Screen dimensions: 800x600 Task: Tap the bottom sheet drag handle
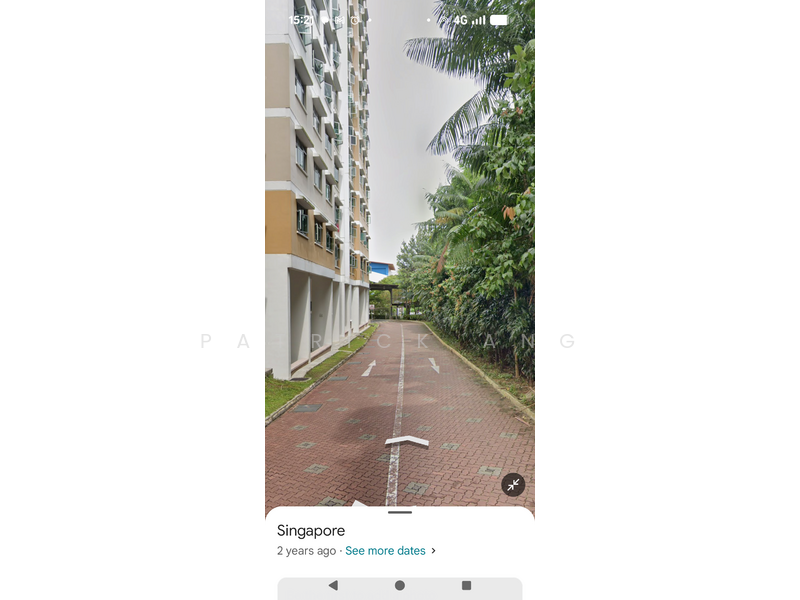point(400,512)
